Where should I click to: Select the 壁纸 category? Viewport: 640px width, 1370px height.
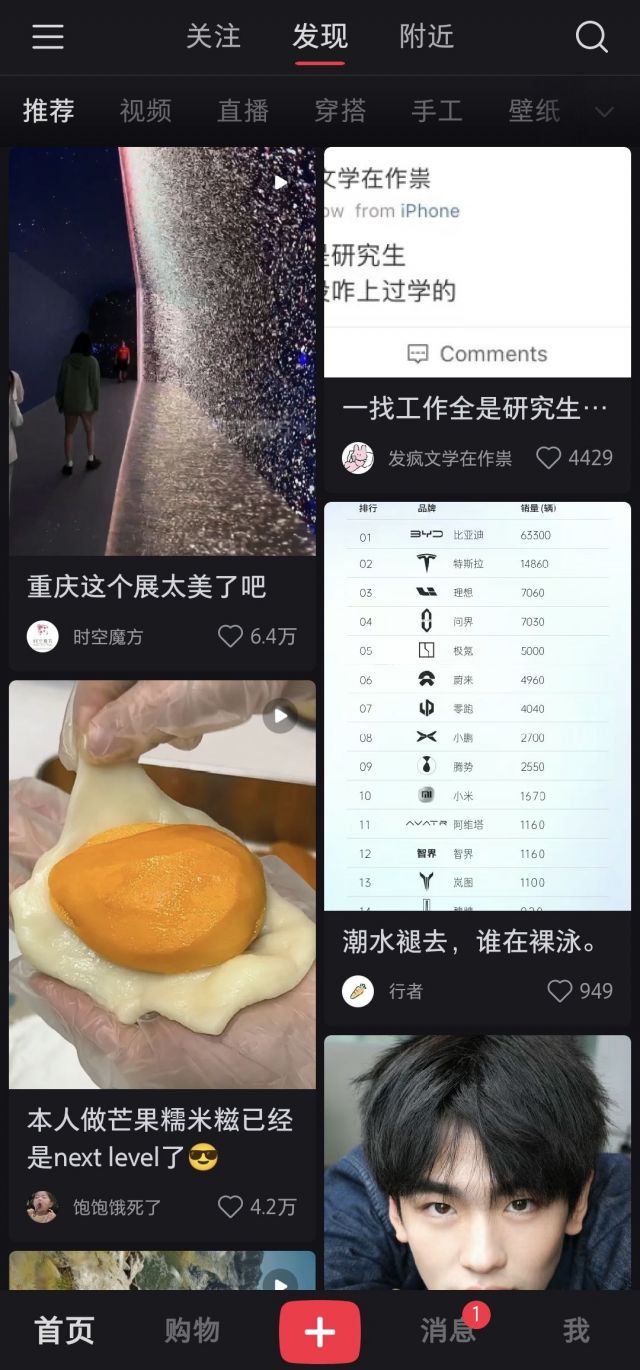point(534,110)
